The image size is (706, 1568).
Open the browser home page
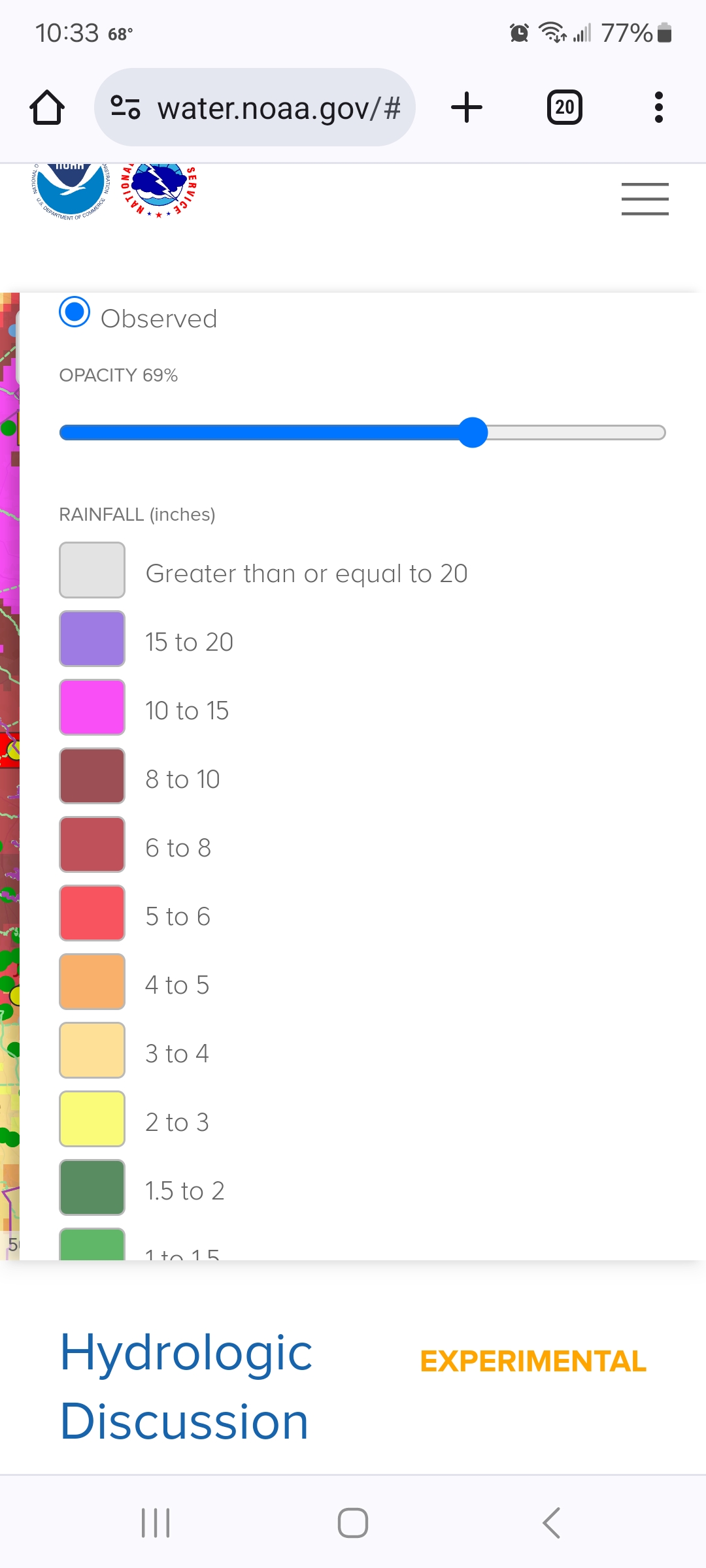[47, 107]
